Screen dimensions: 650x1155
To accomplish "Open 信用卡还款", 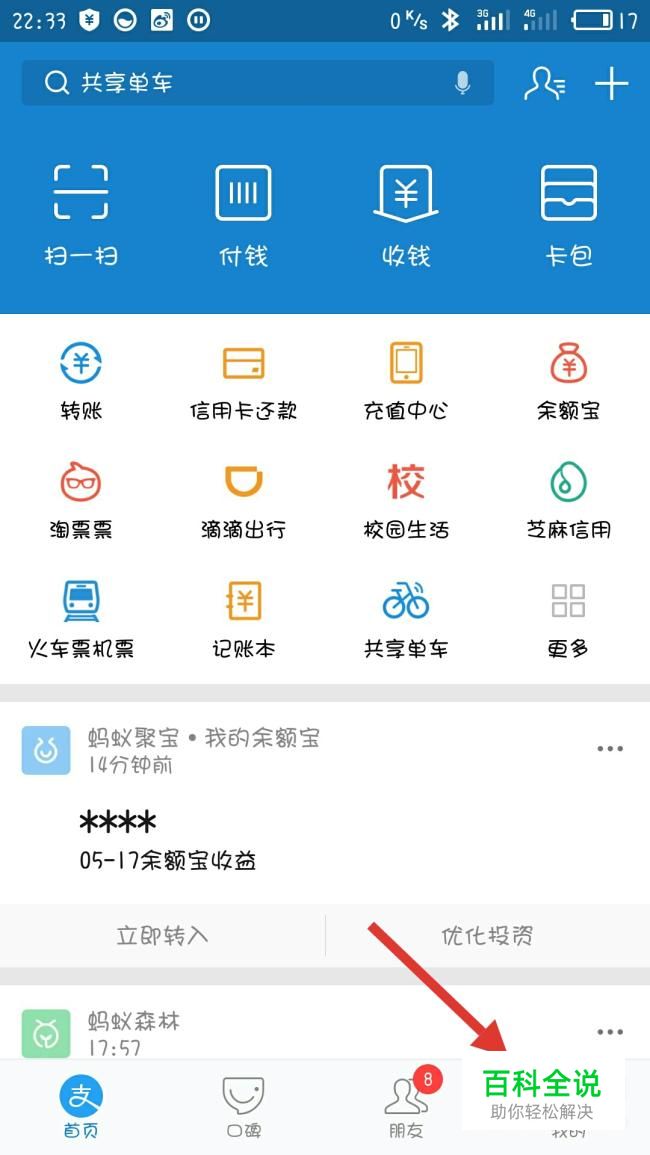I will [243, 381].
